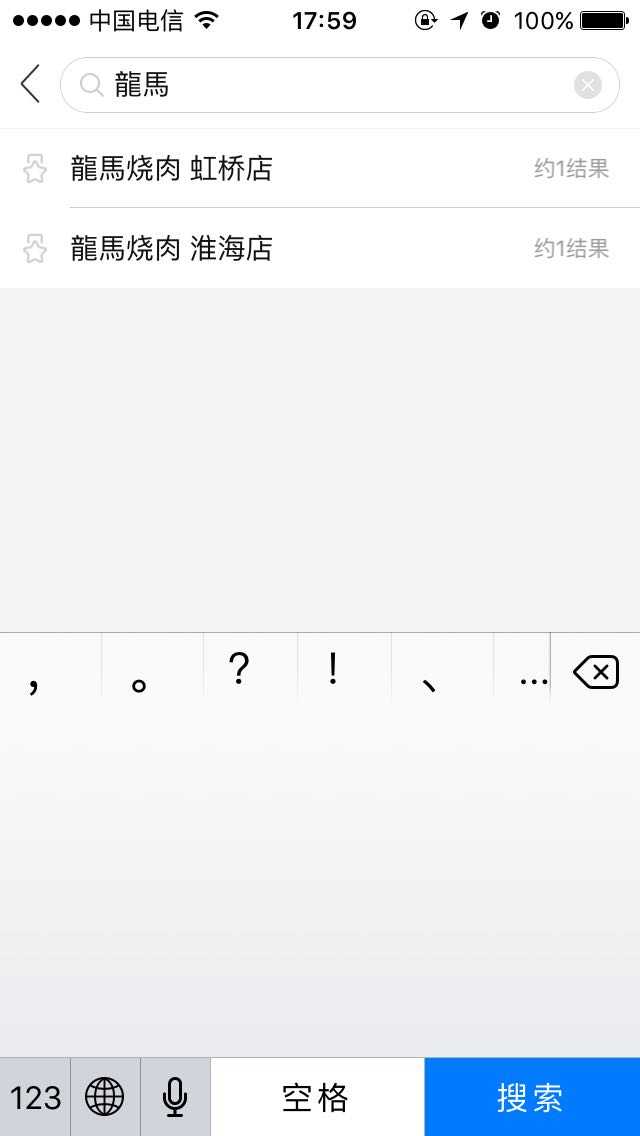Change keyboard language with globe key
The width and height of the screenshot is (640, 1136).
tap(105, 1097)
